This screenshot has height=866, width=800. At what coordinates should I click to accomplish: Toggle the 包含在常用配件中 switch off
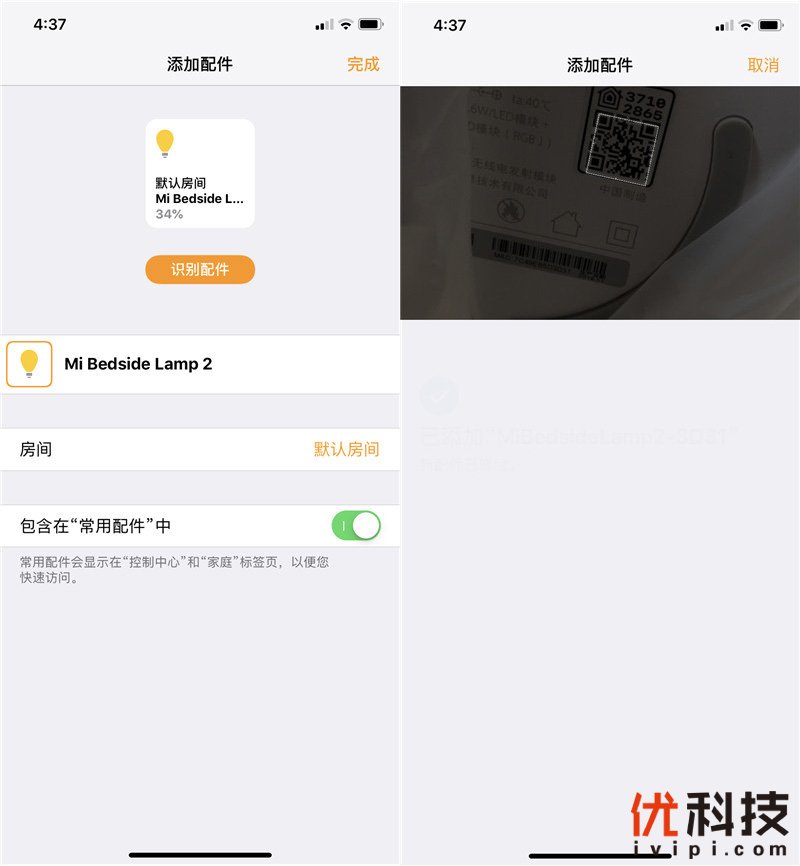point(356,526)
